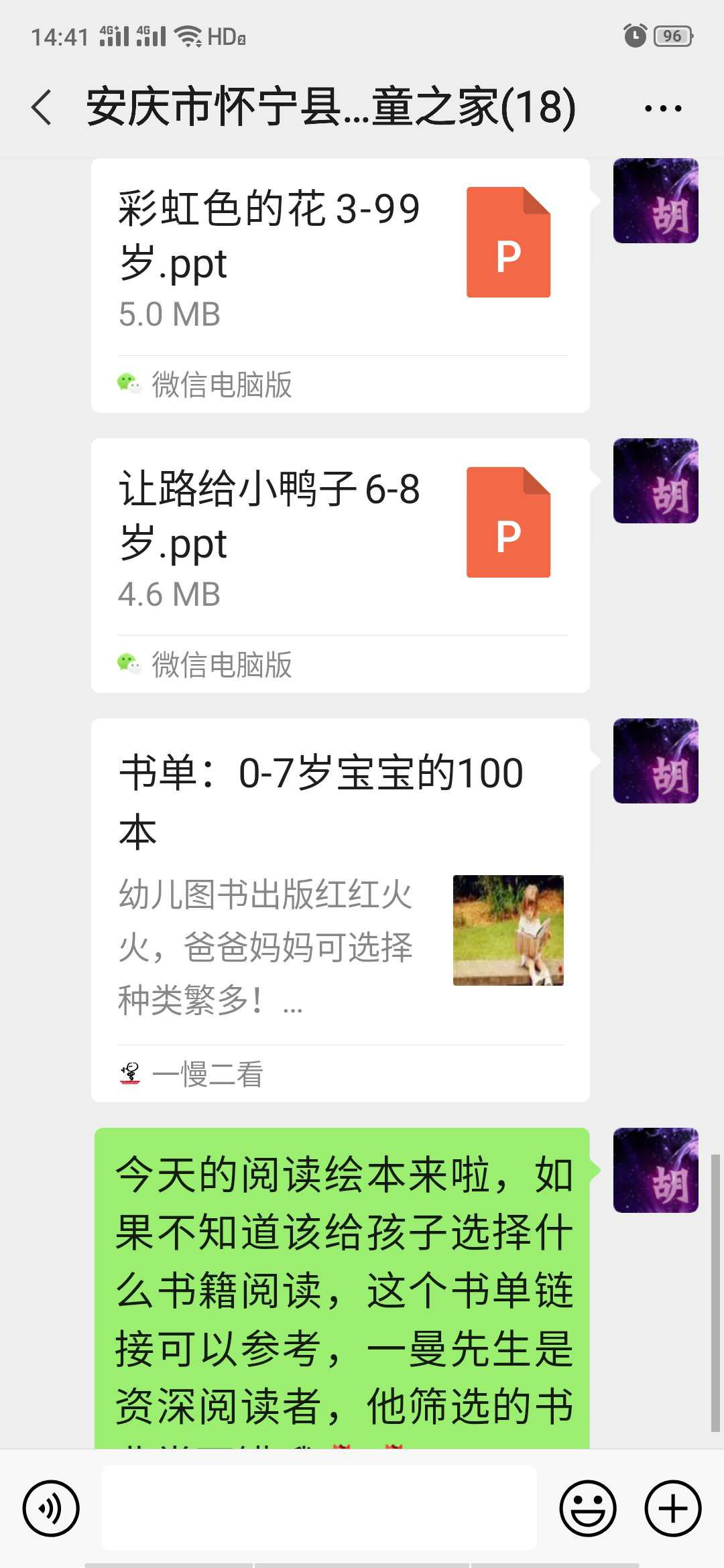Viewport: 724px width, 1568px height.
Task: Open the plus attachments menu
Action: coord(672,1508)
